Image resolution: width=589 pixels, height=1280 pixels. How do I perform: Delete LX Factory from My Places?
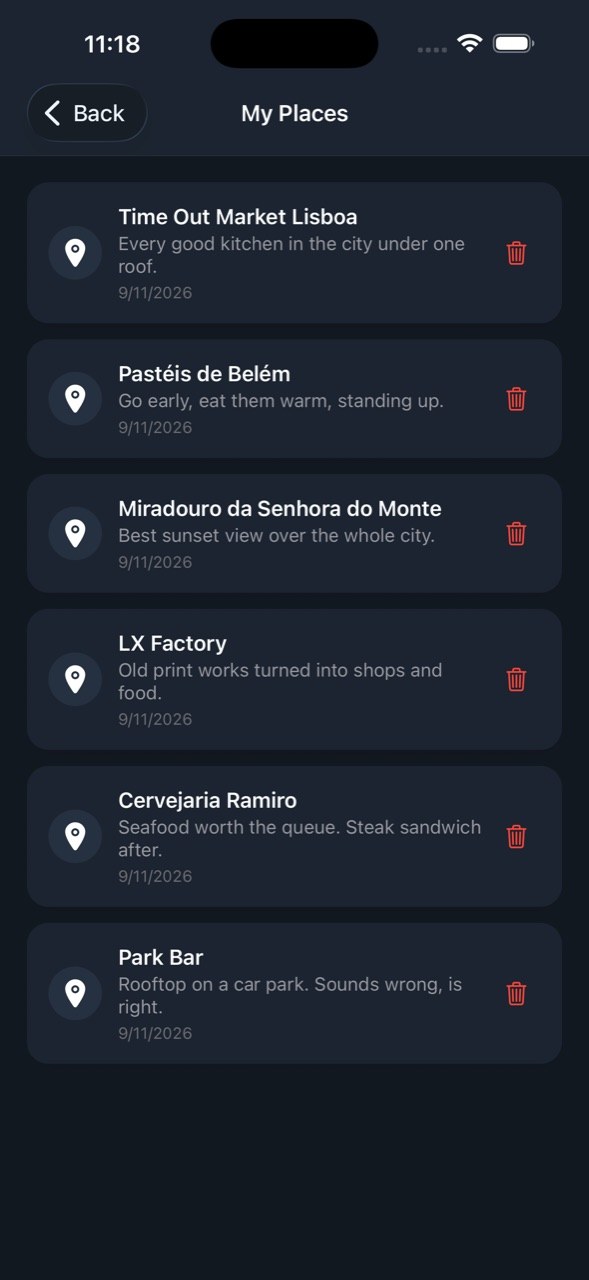click(x=516, y=680)
